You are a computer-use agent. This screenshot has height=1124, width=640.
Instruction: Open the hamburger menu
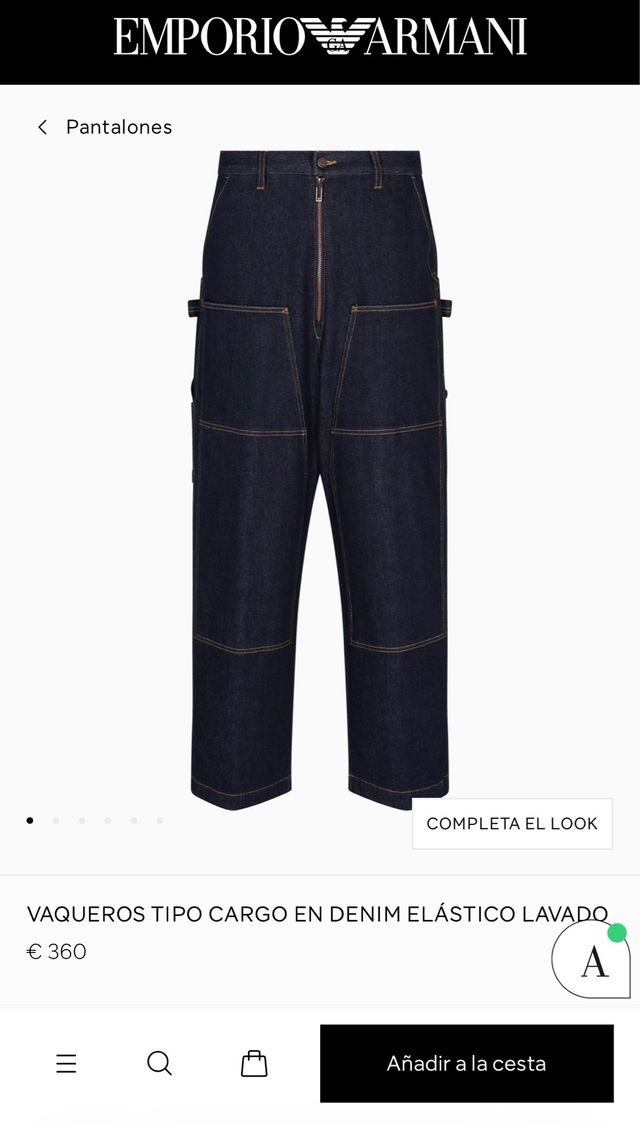(66, 1063)
